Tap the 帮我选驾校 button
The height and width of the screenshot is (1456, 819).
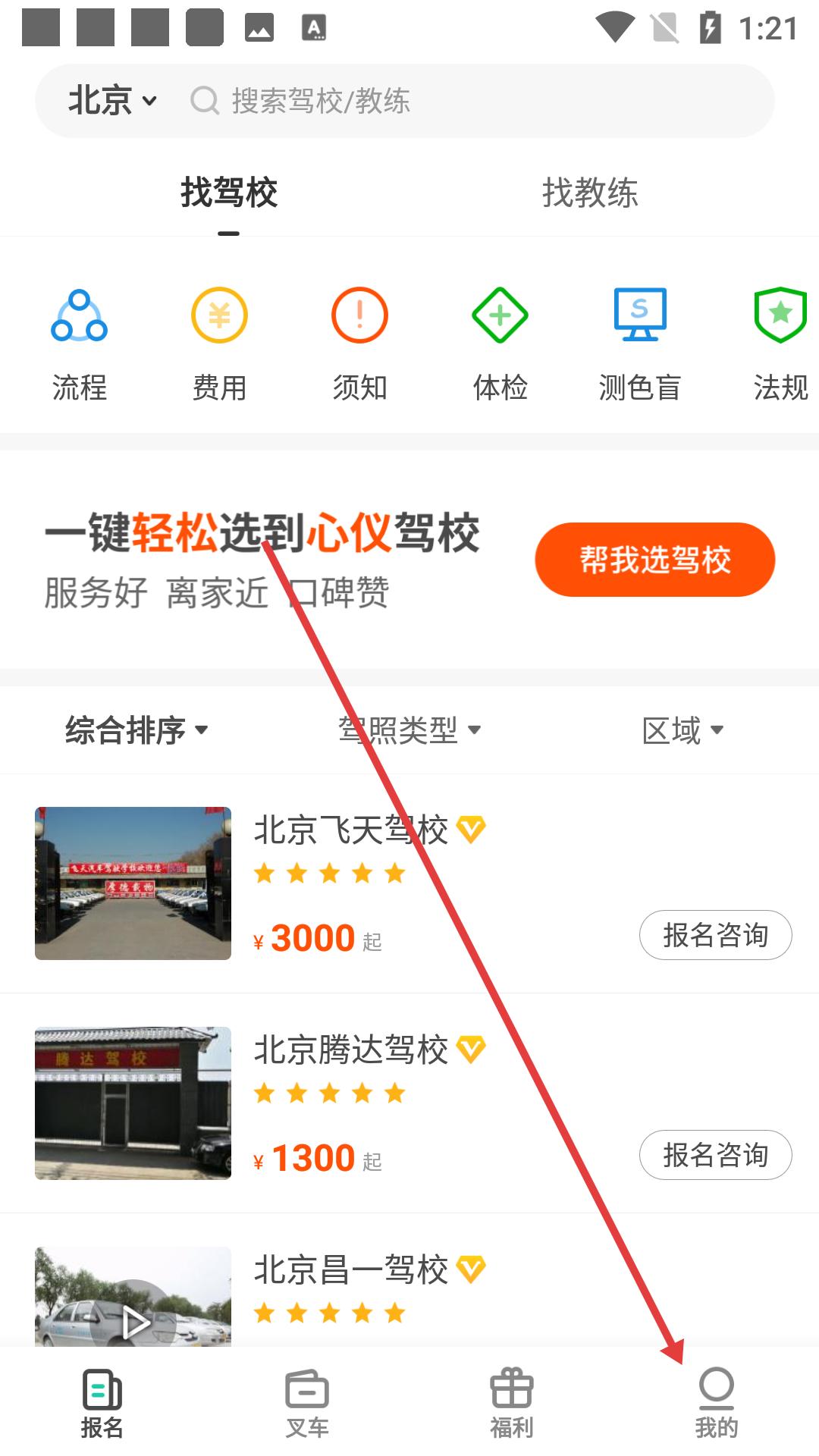pos(654,560)
